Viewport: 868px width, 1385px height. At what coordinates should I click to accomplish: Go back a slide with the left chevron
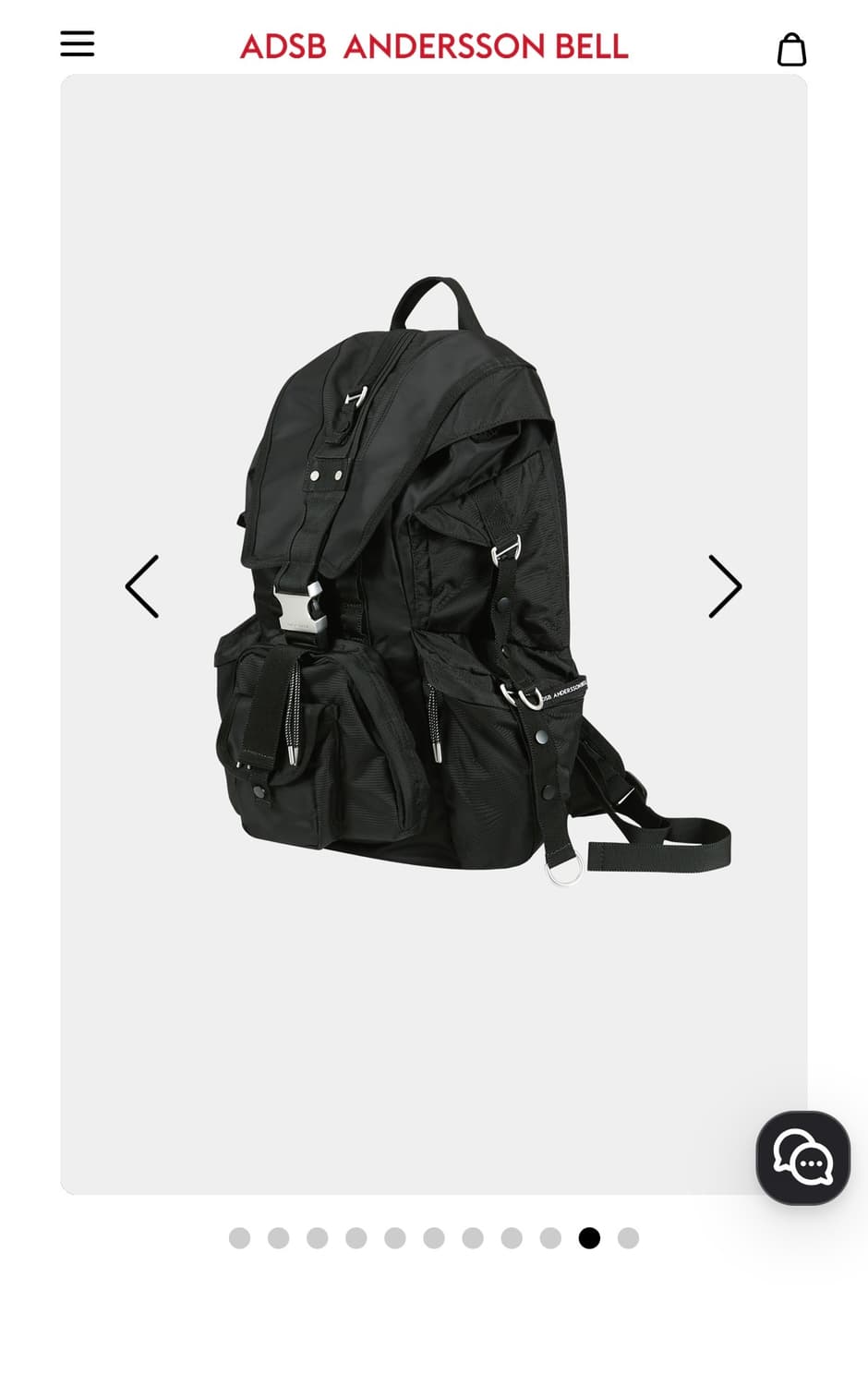click(142, 585)
